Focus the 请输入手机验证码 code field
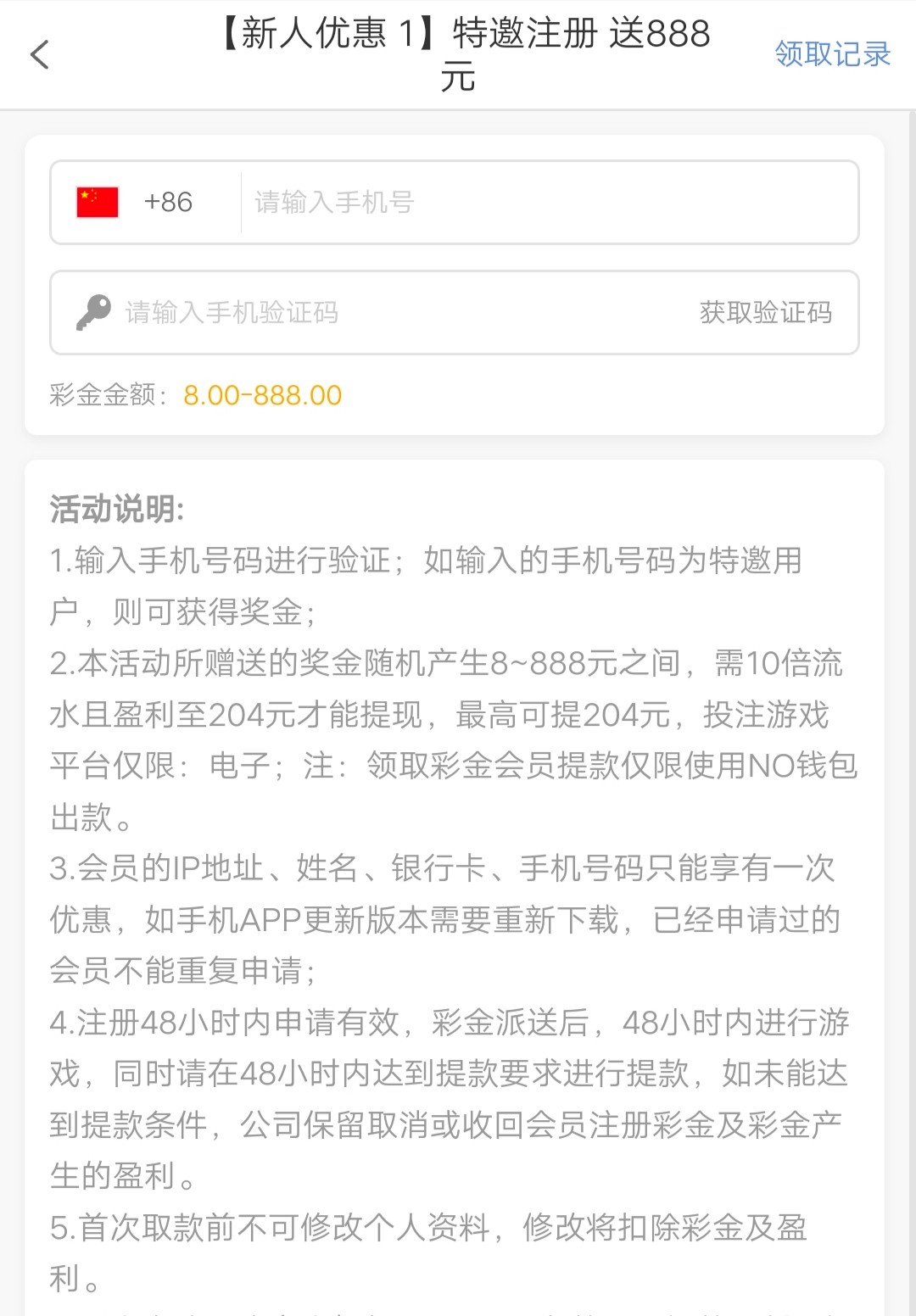Screen dimensions: 916x1316 click(x=382, y=313)
